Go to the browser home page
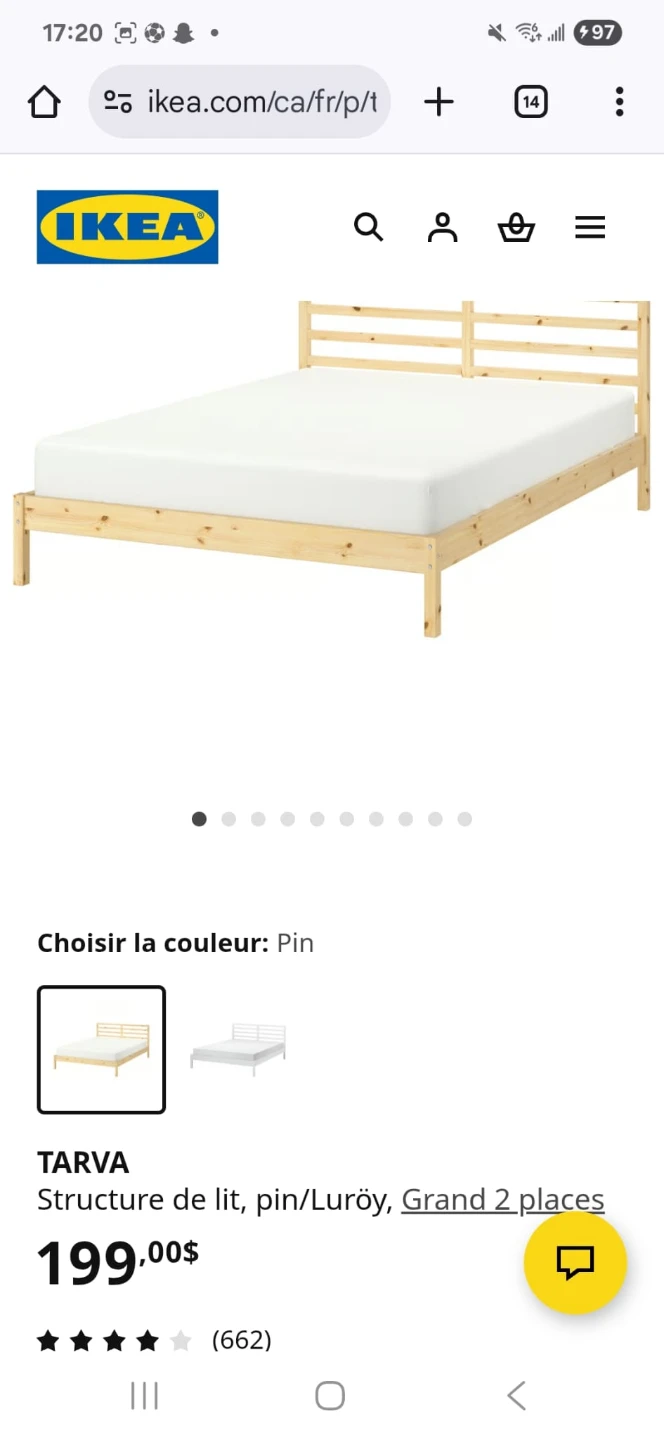664x1440 pixels. [44, 102]
